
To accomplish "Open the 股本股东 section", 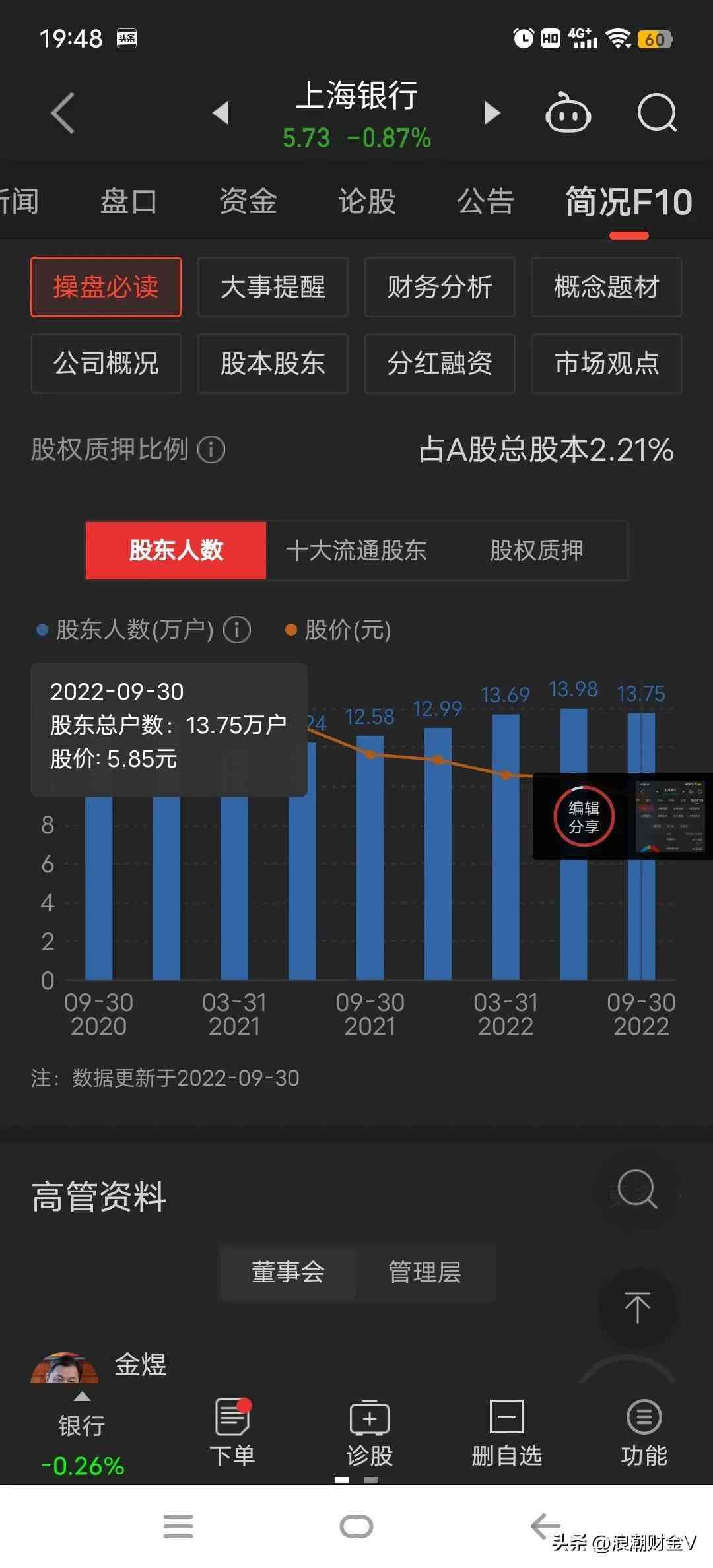I will (273, 364).
